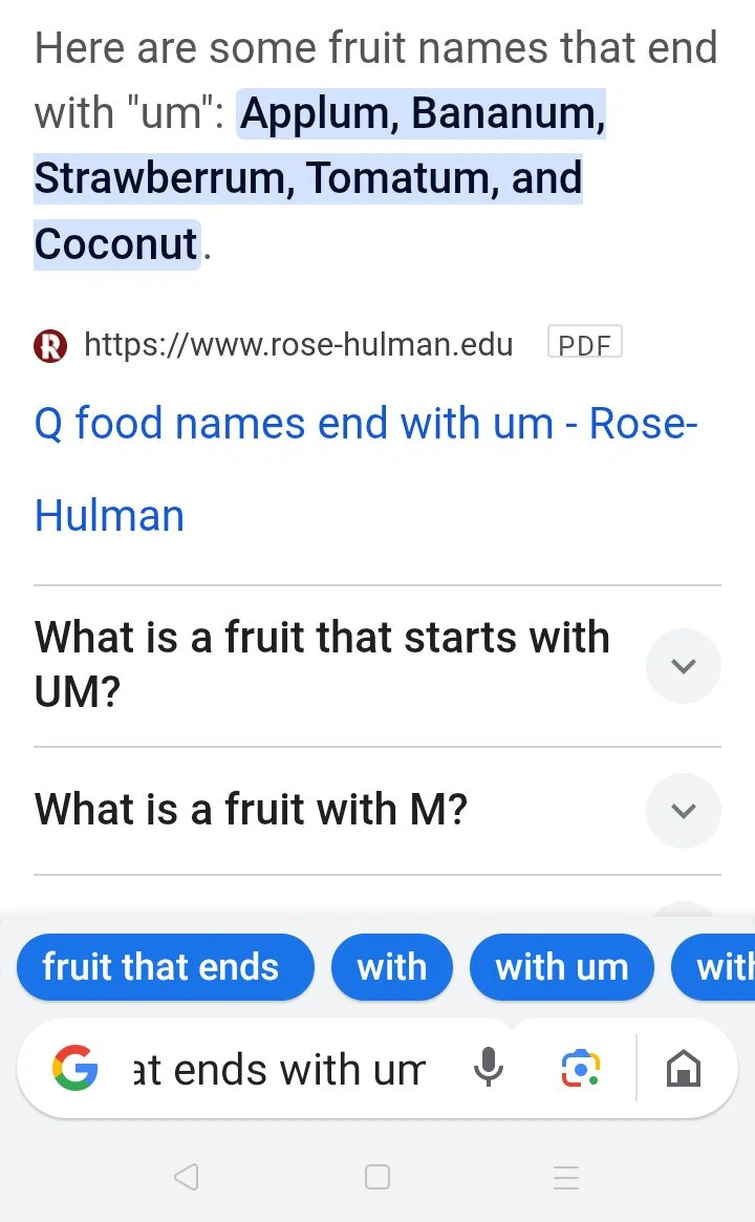The height and width of the screenshot is (1222, 755).
Task: Open recent apps from the navigation bar
Action: click(566, 1177)
